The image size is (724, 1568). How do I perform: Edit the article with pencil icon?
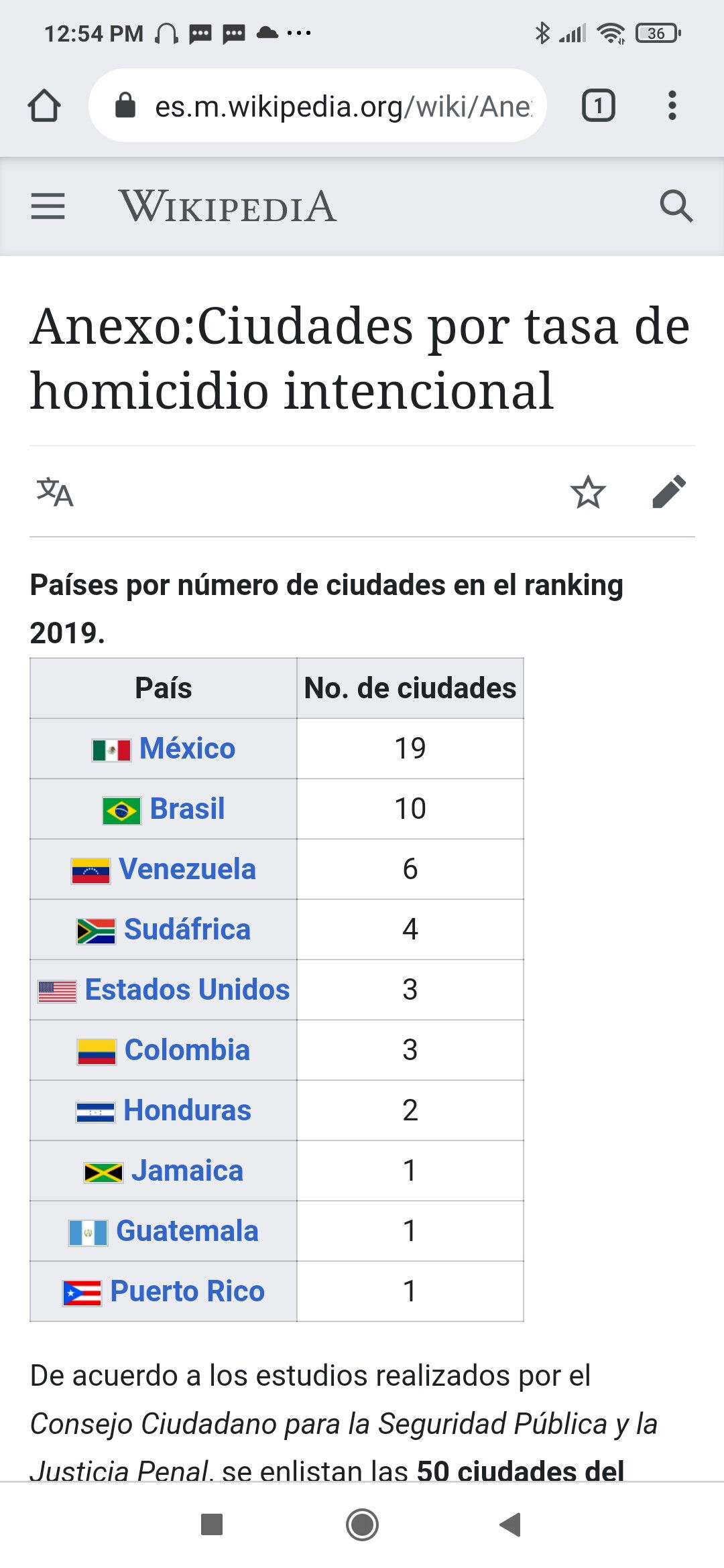[x=669, y=492]
